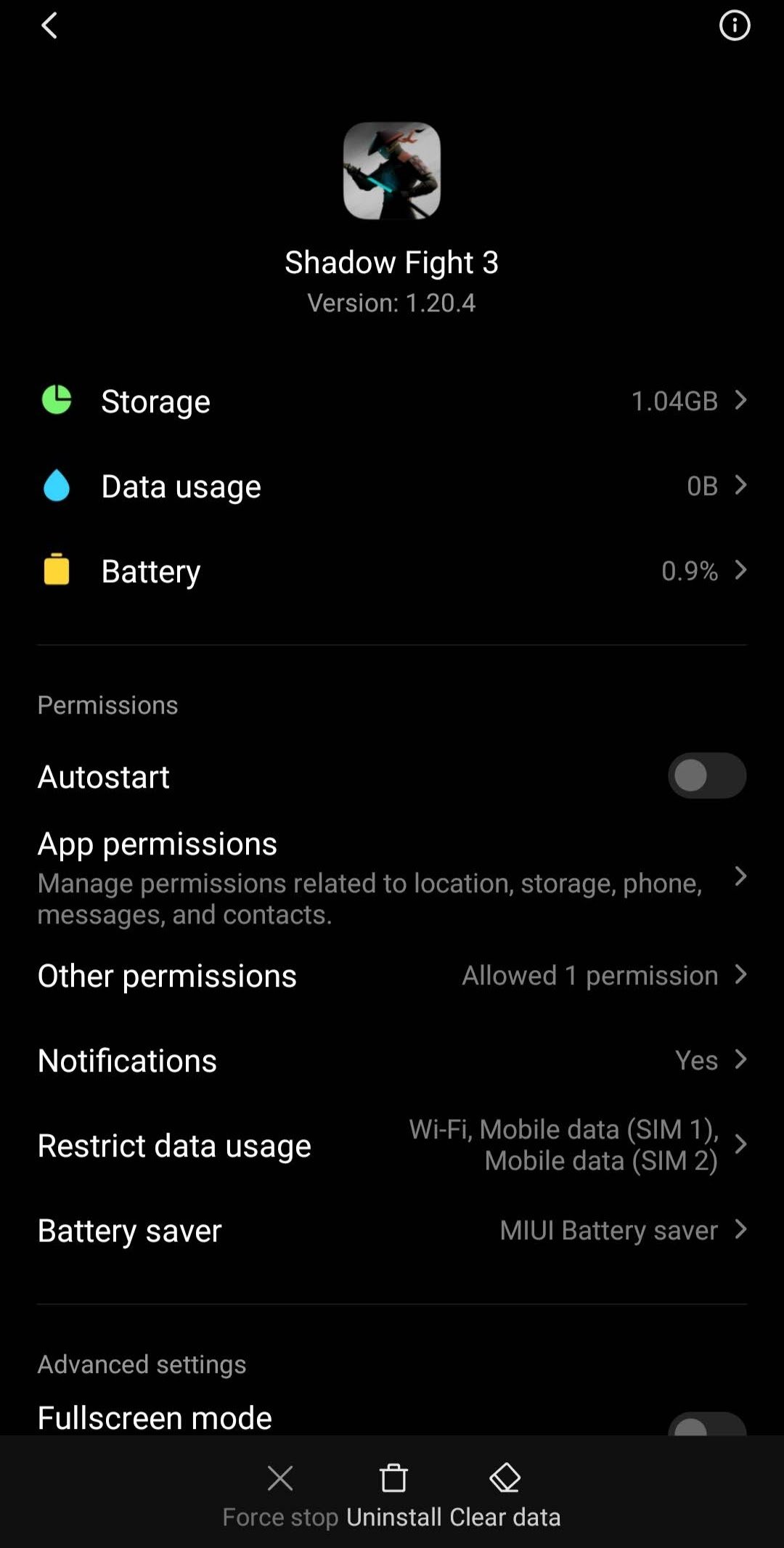
Task: Open the Notifications setting
Action: (392, 1060)
